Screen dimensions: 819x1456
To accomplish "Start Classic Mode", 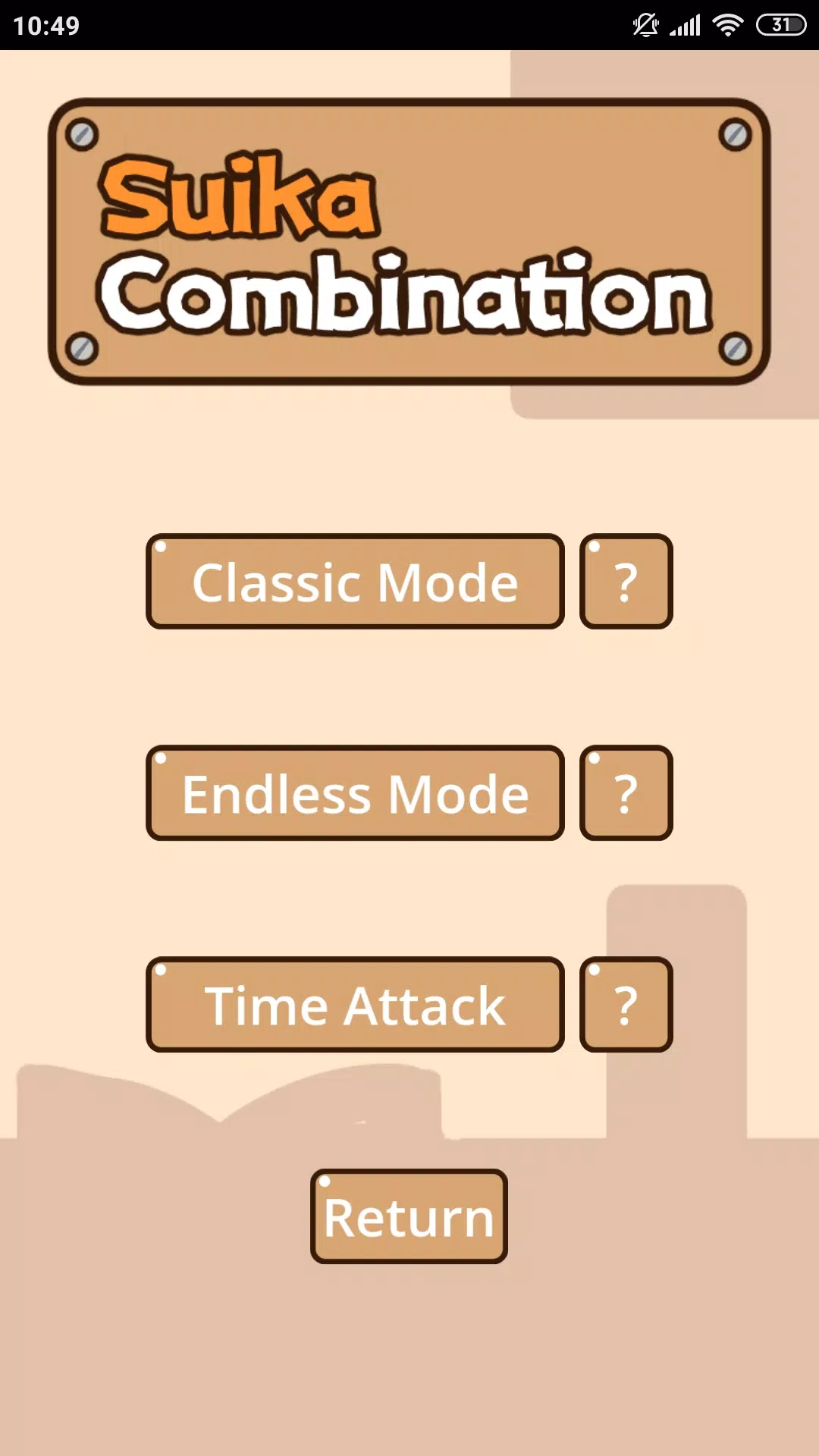I will coord(355,582).
